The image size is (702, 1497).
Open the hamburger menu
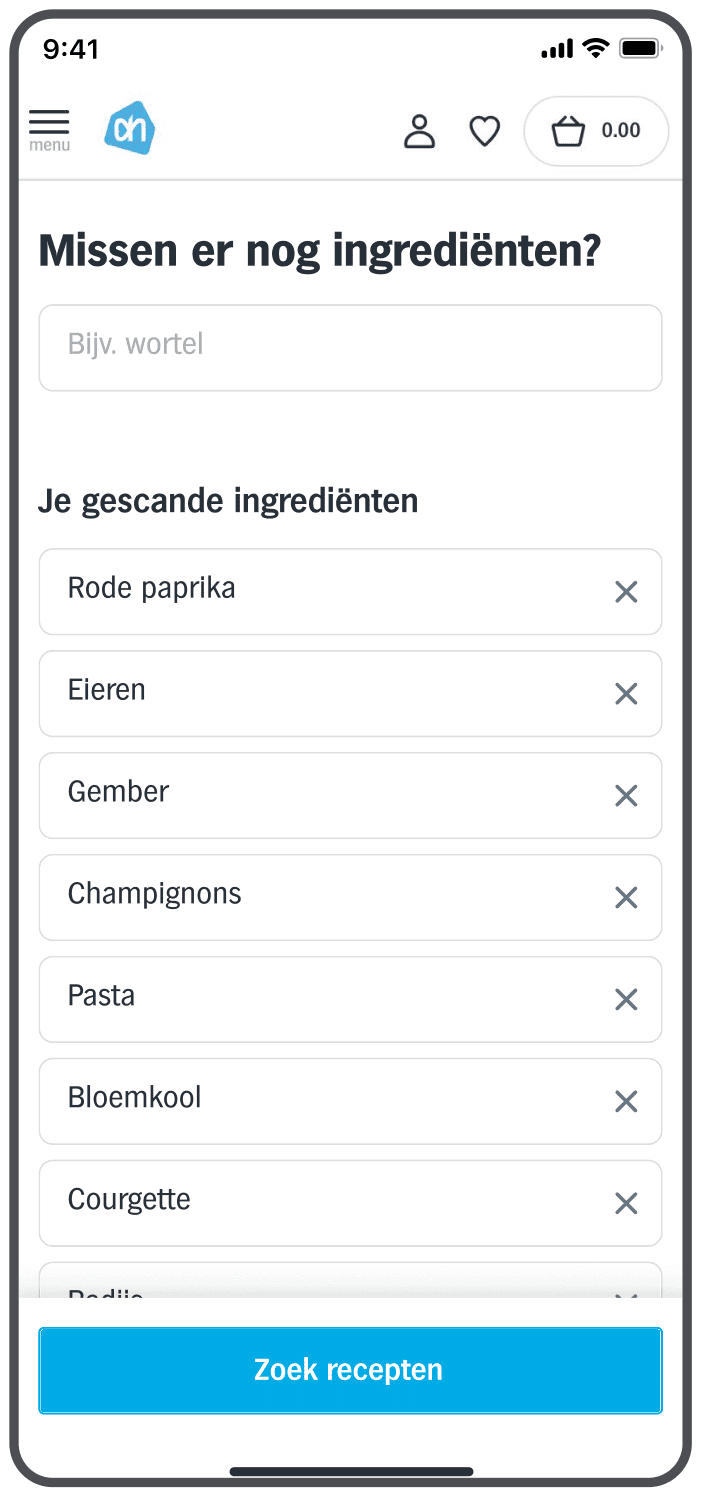49,130
